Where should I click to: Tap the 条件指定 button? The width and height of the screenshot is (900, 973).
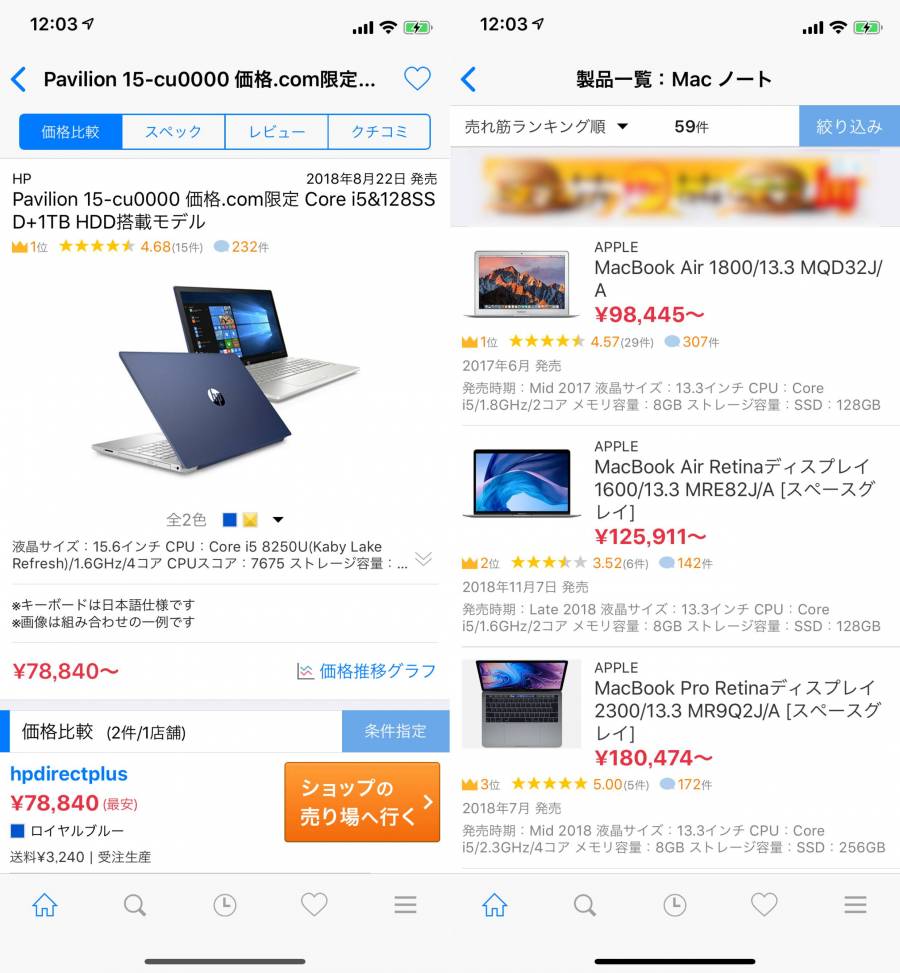(395, 731)
